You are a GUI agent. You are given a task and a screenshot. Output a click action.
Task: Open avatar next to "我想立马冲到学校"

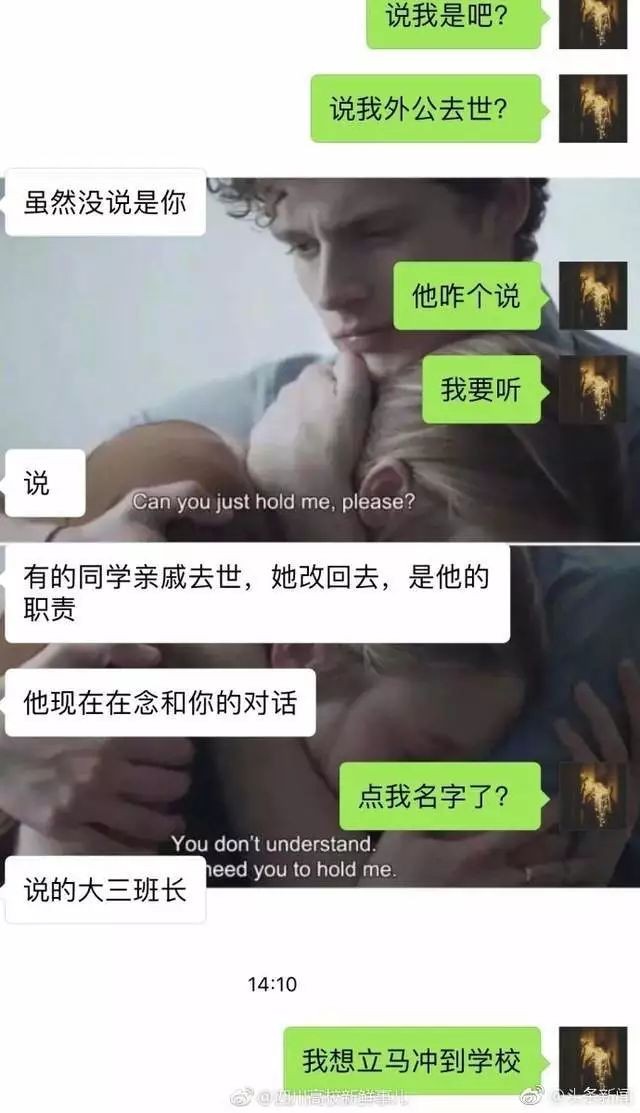(593, 1061)
